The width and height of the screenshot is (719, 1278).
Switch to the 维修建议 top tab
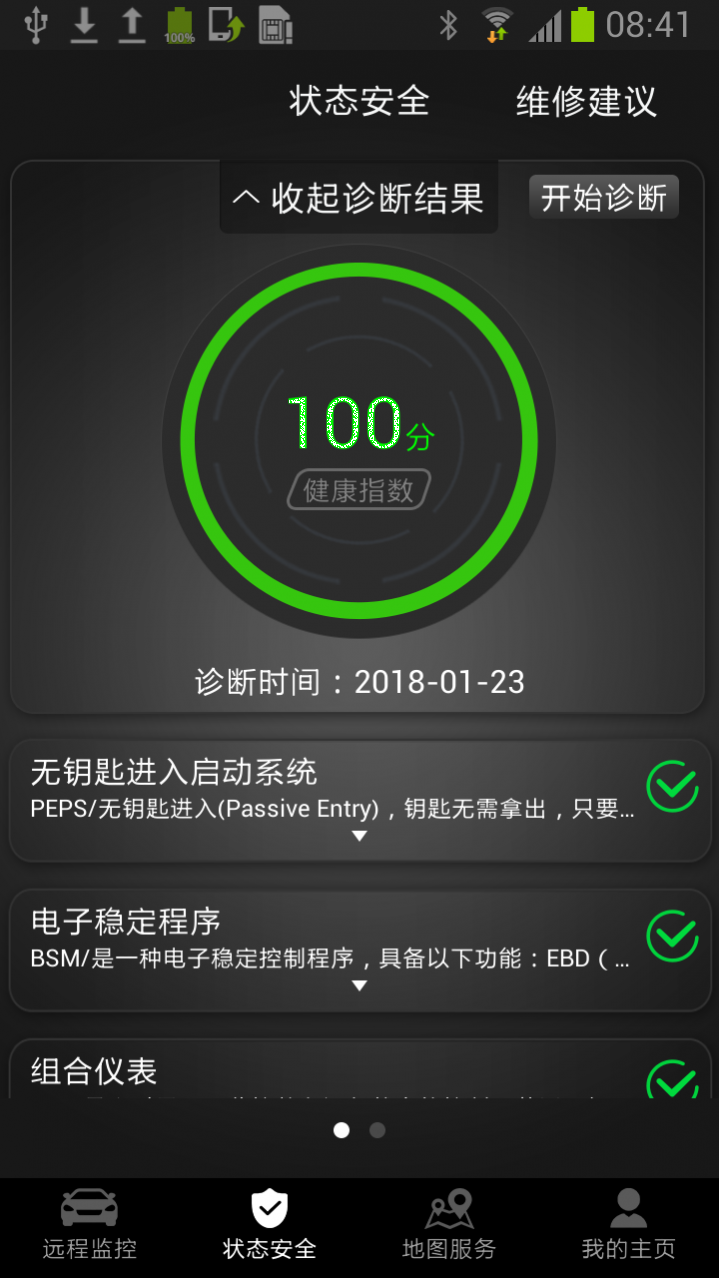click(586, 101)
